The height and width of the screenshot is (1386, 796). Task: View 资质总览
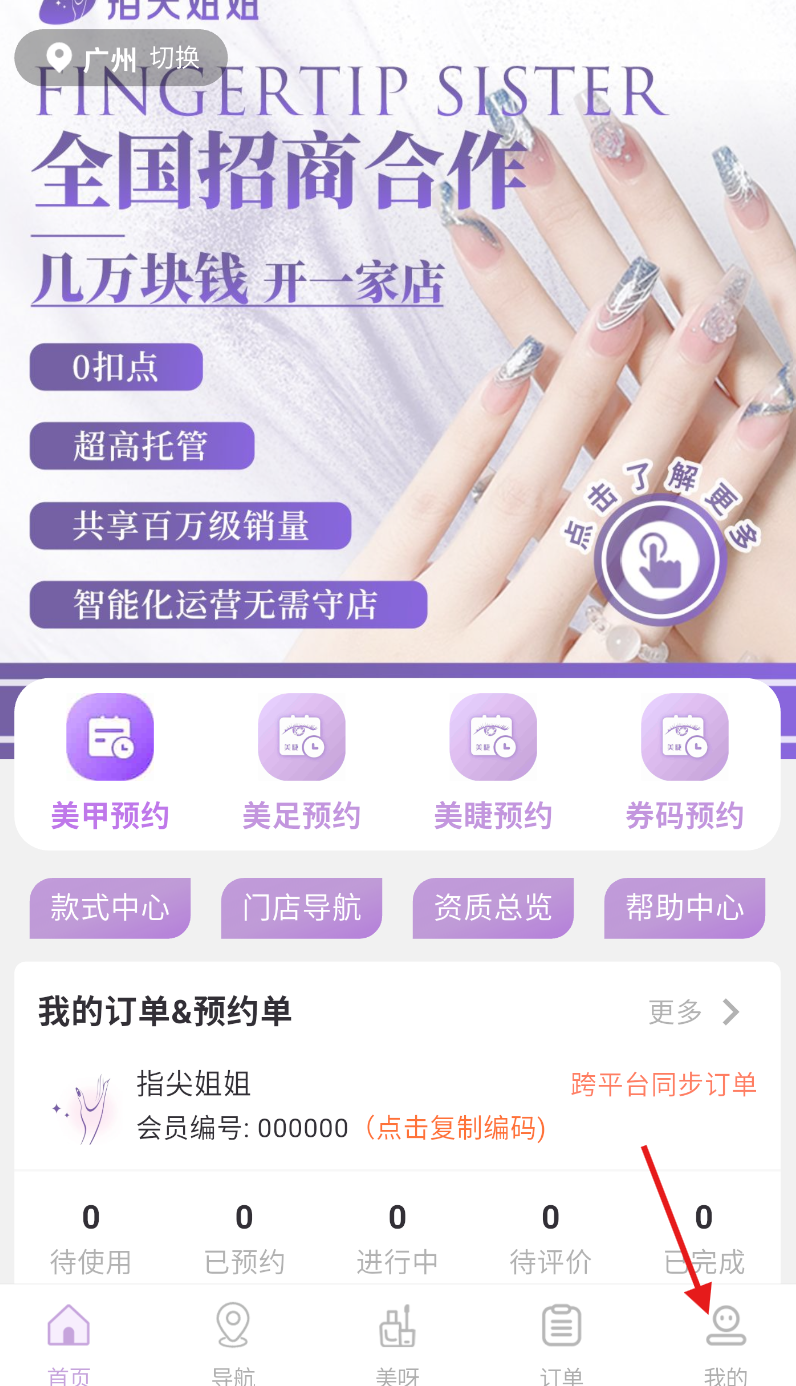coord(493,908)
